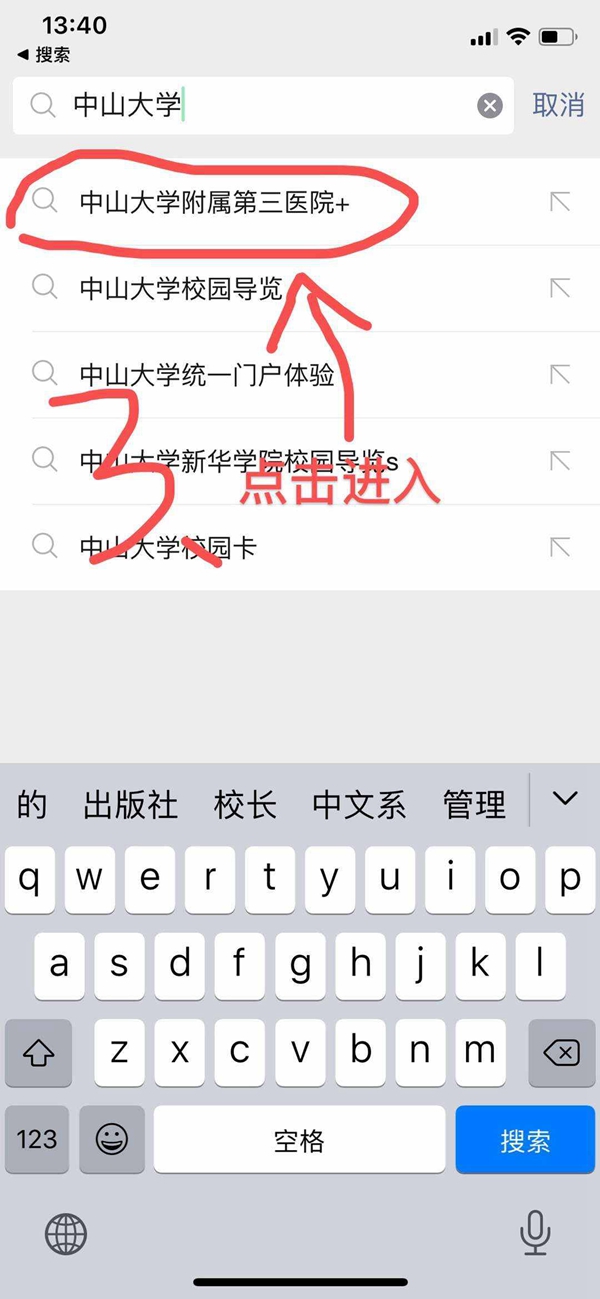Fill the search box using the arrow beside 中山大学统一门户体验
The width and height of the screenshot is (600, 1299).
(560, 375)
